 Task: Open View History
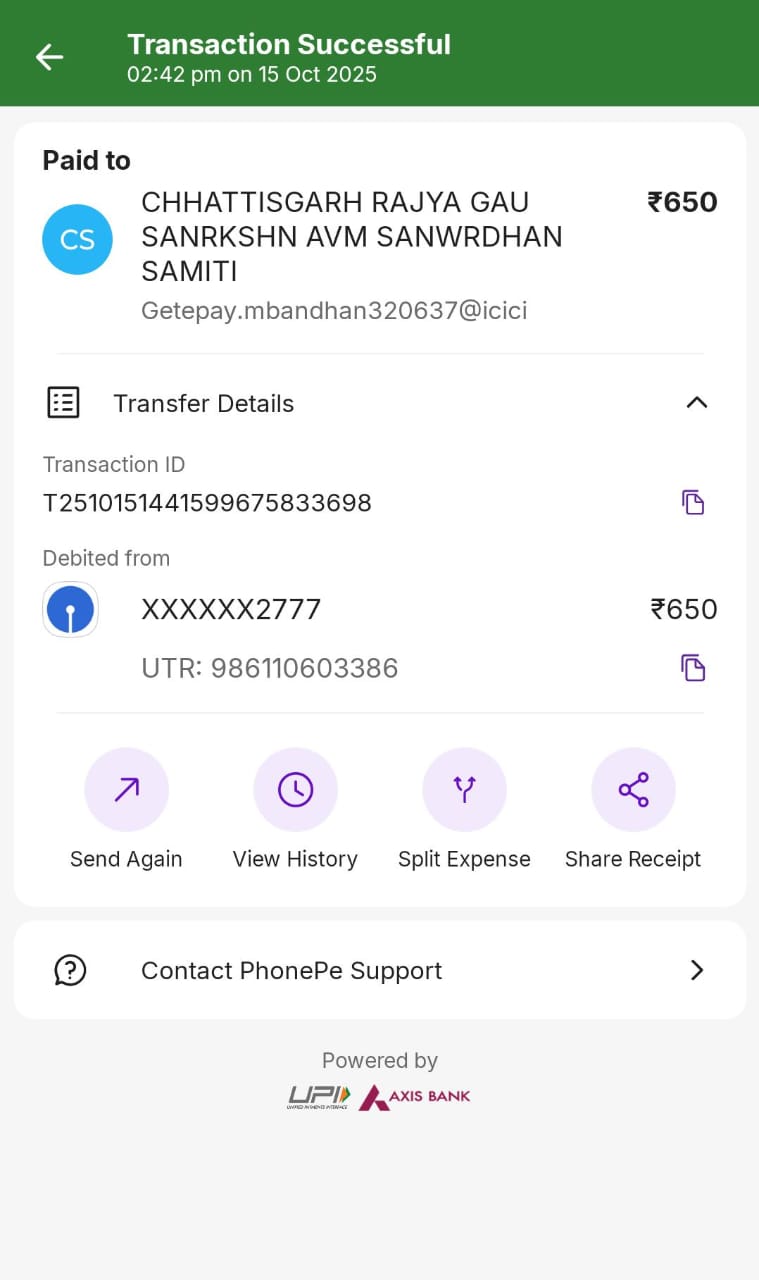click(x=295, y=790)
